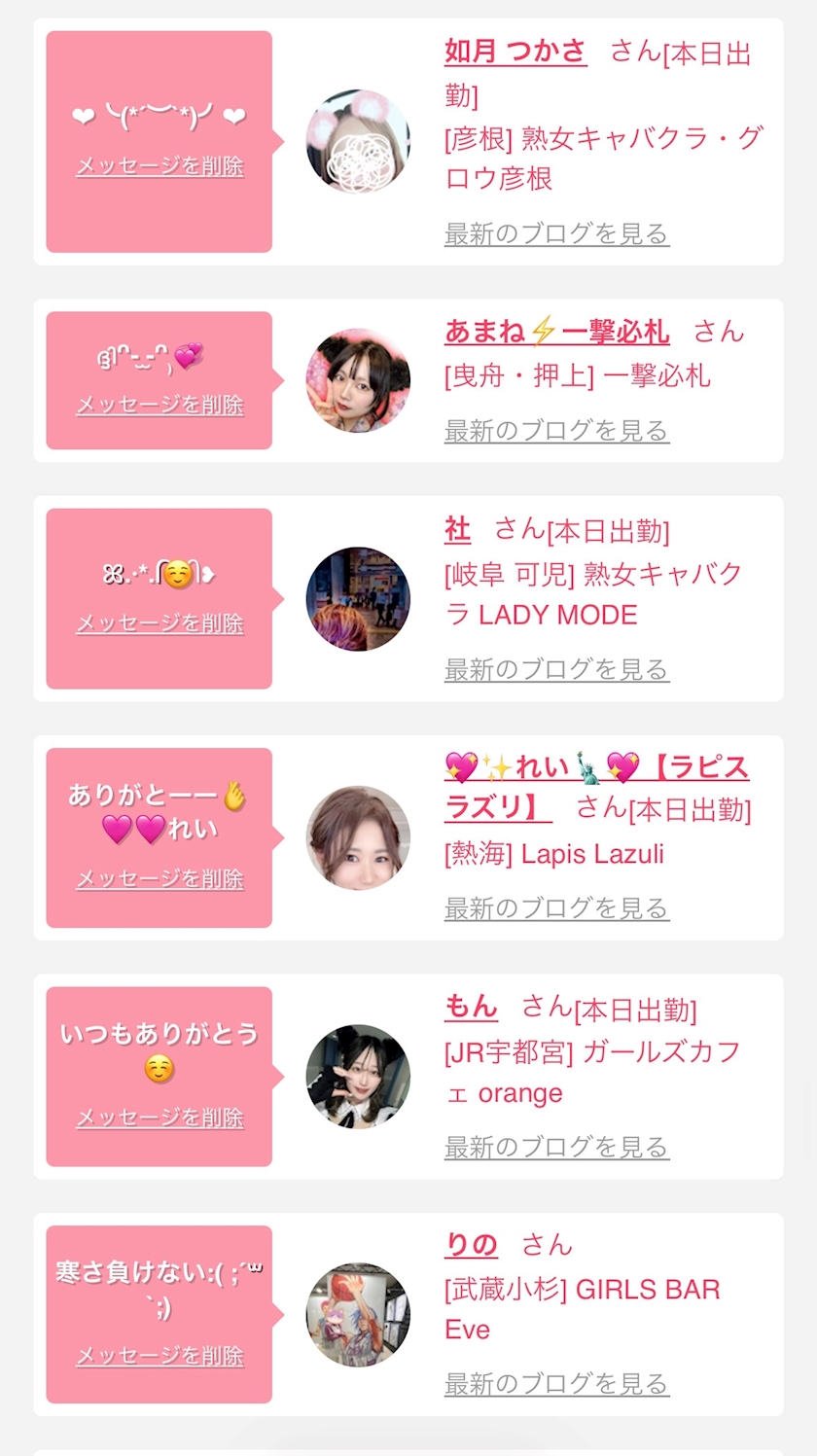Delete the 寒さ負けない message to りの
This screenshot has width=817, height=1456.
pos(160,1356)
